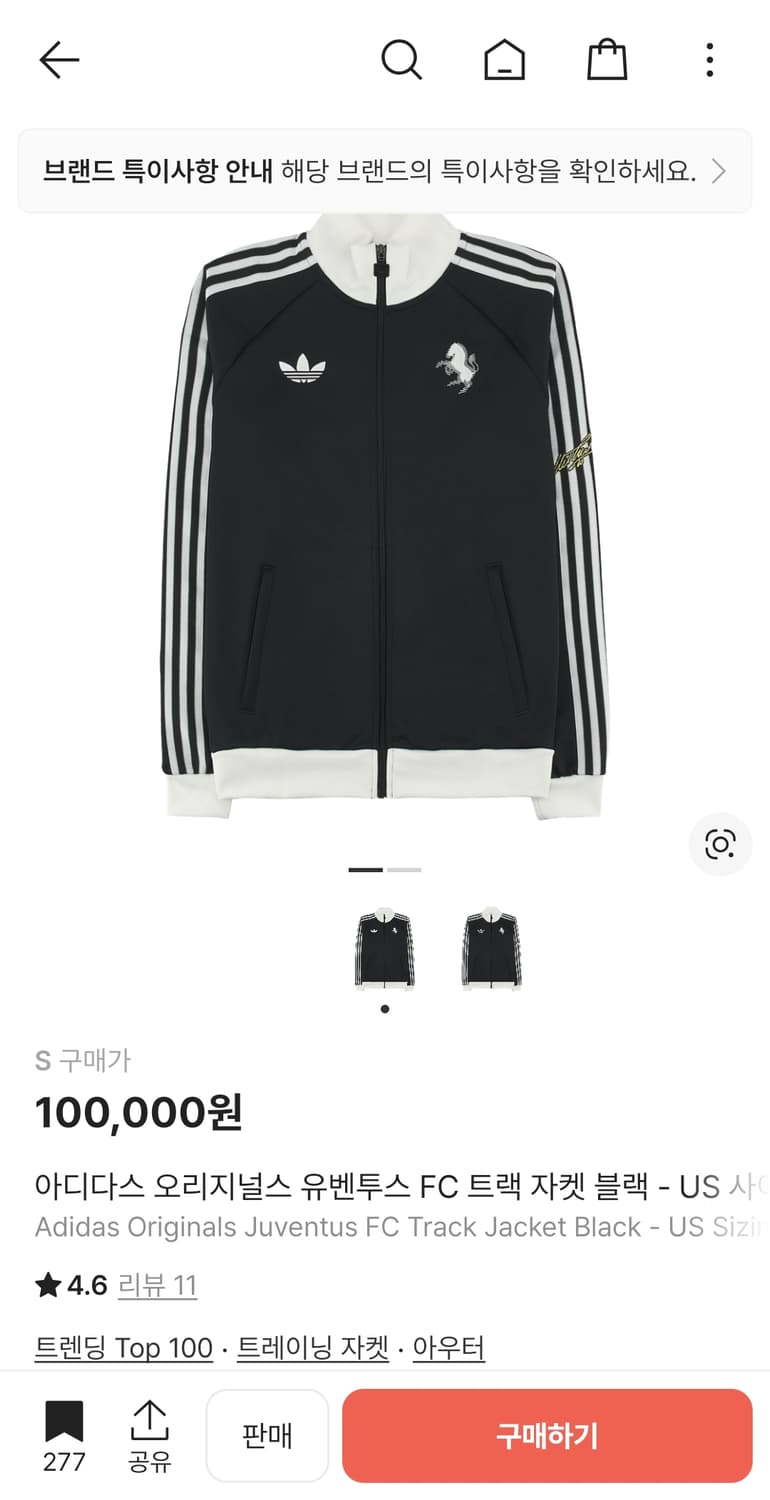Viewport: 770px width, 1500px height.
Task: Open the shopping bag
Action: (x=607, y=59)
